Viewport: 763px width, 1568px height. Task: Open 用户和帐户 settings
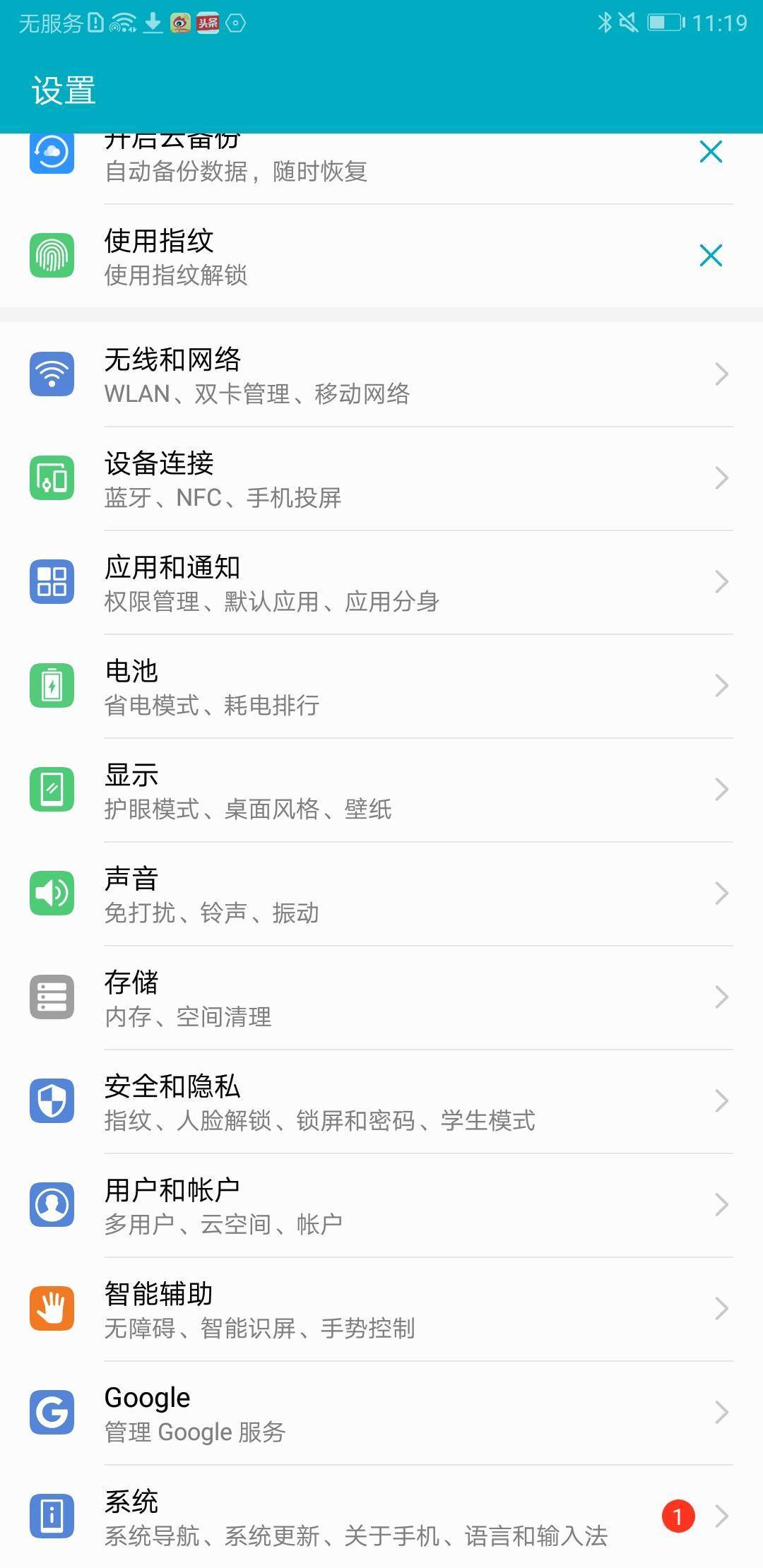[x=381, y=1205]
